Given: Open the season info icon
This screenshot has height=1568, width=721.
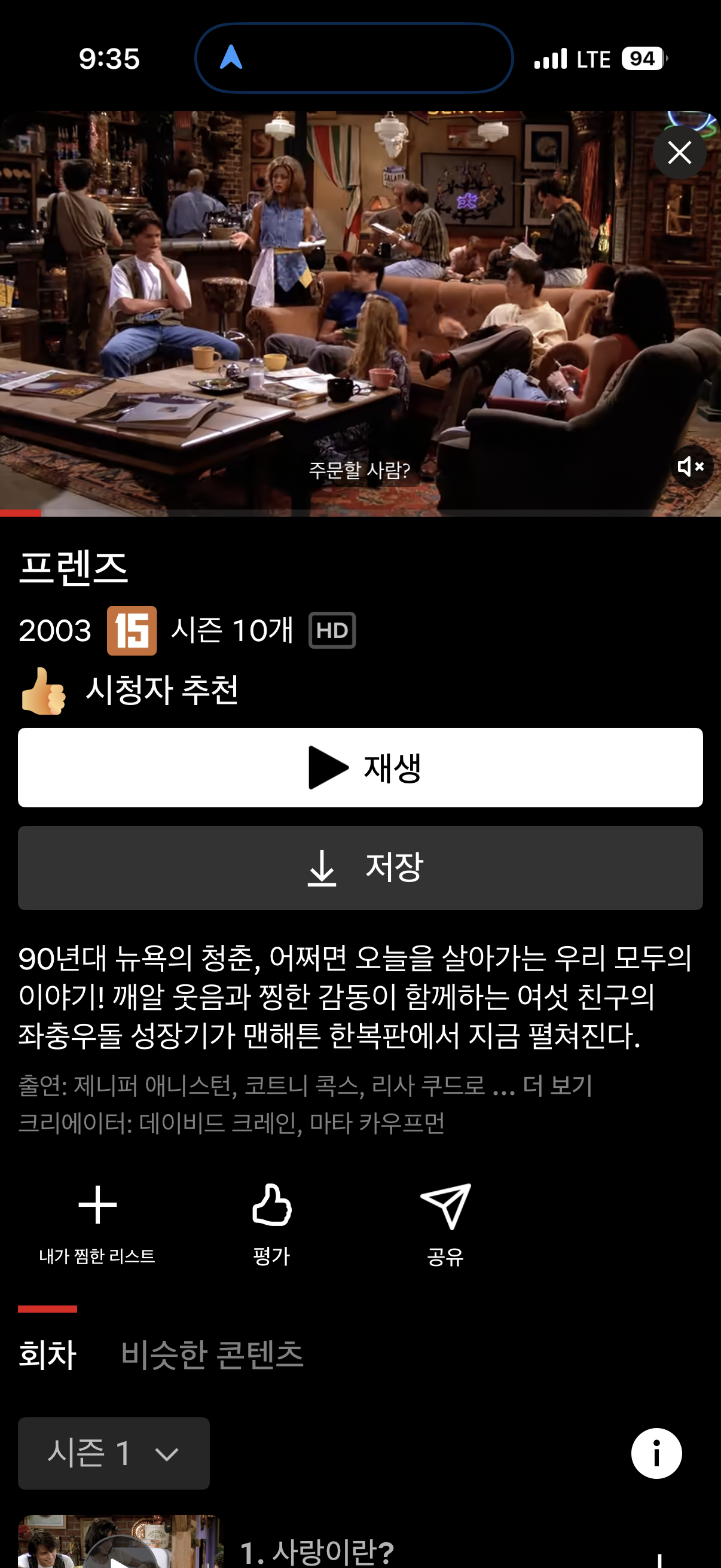Looking at the screenshot, I should coord(656,1453).
